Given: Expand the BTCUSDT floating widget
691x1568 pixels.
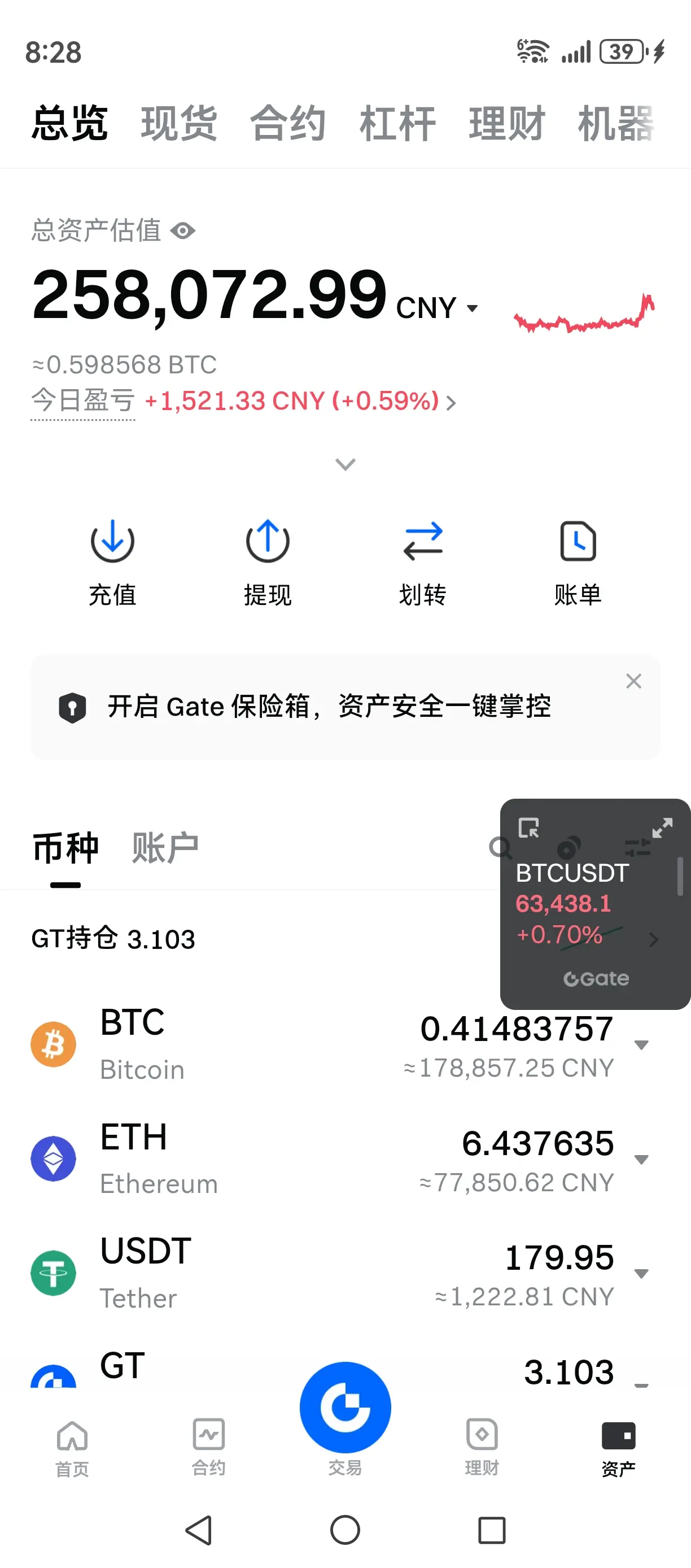Looking at the screenshot, I should (662, 828).
